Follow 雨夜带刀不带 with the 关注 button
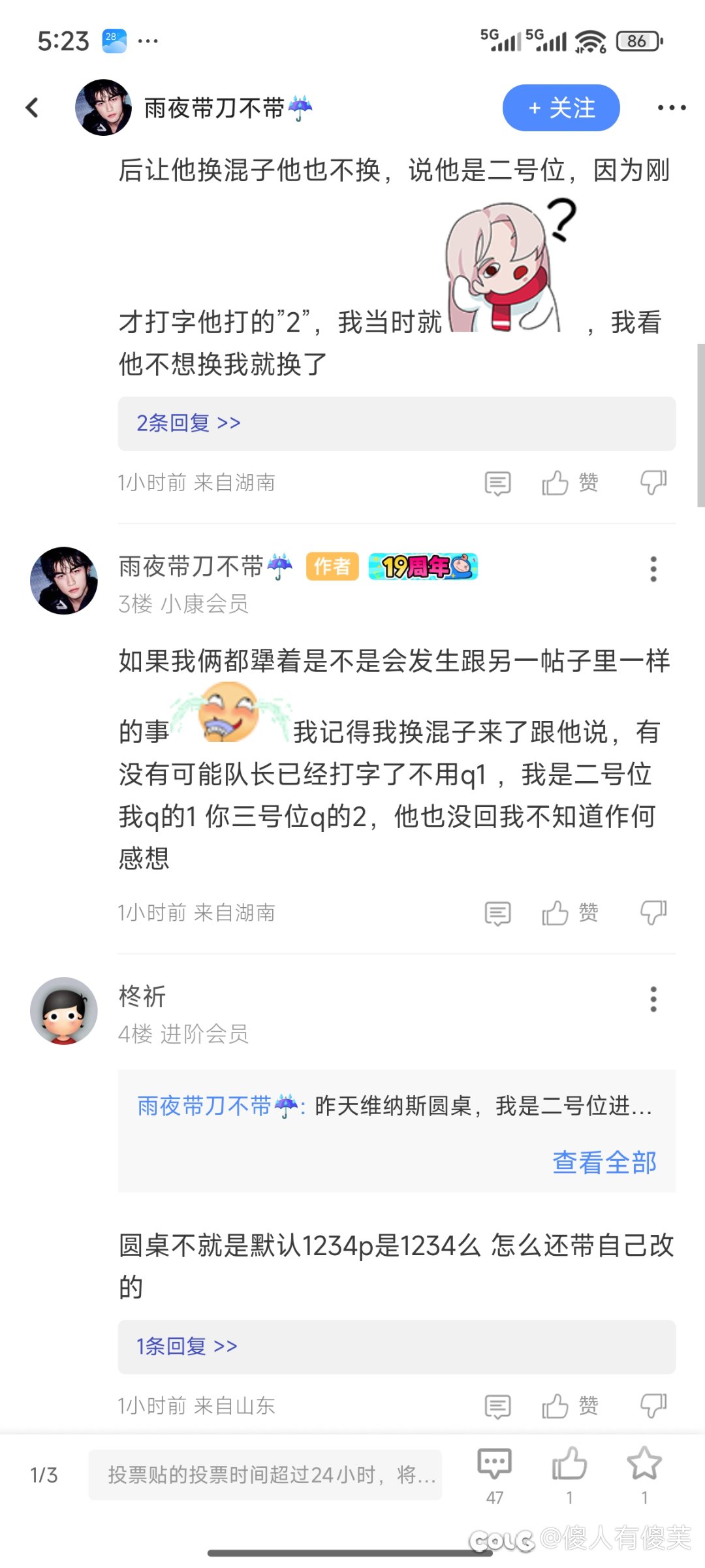 click(561, 108)
